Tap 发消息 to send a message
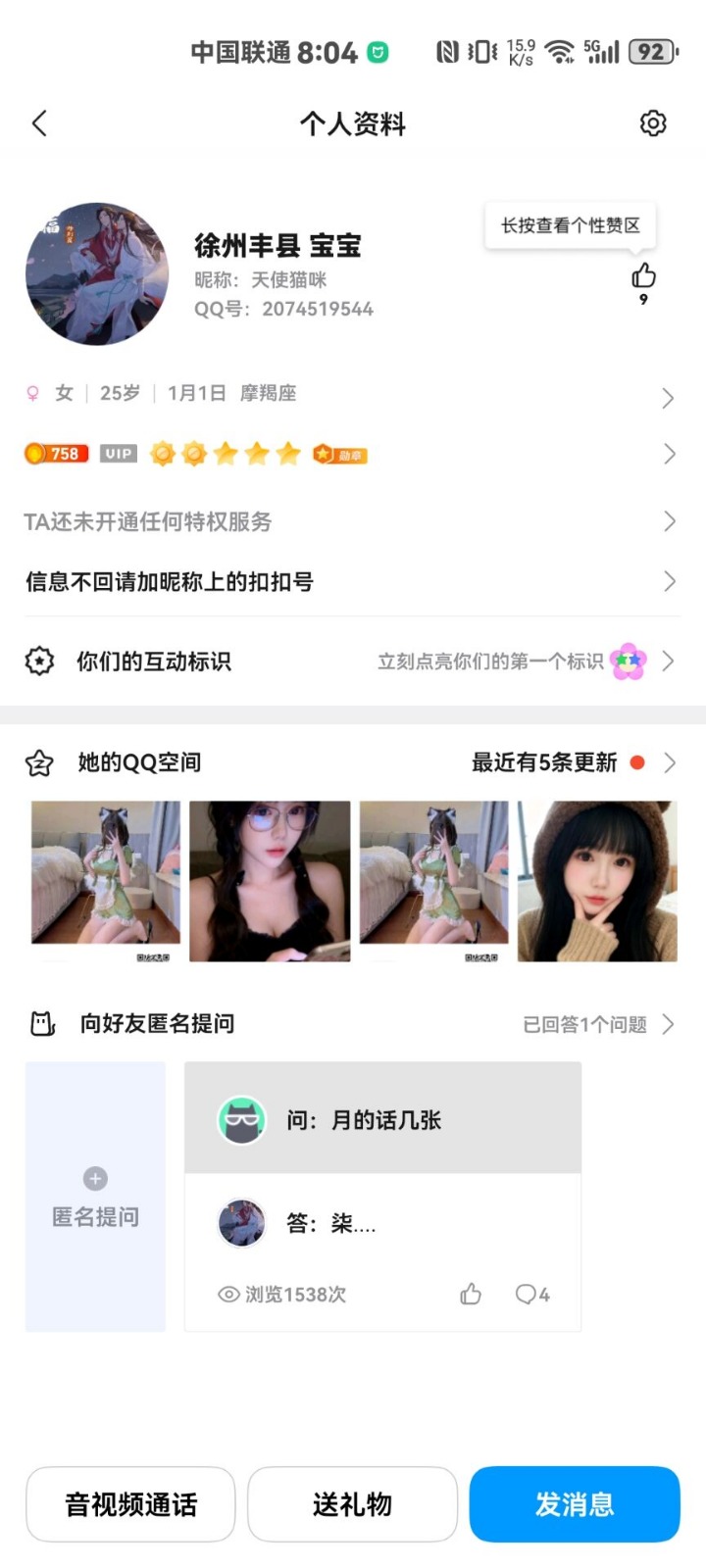Screen dimensions: 706x1568 [x=575, y=1504]
